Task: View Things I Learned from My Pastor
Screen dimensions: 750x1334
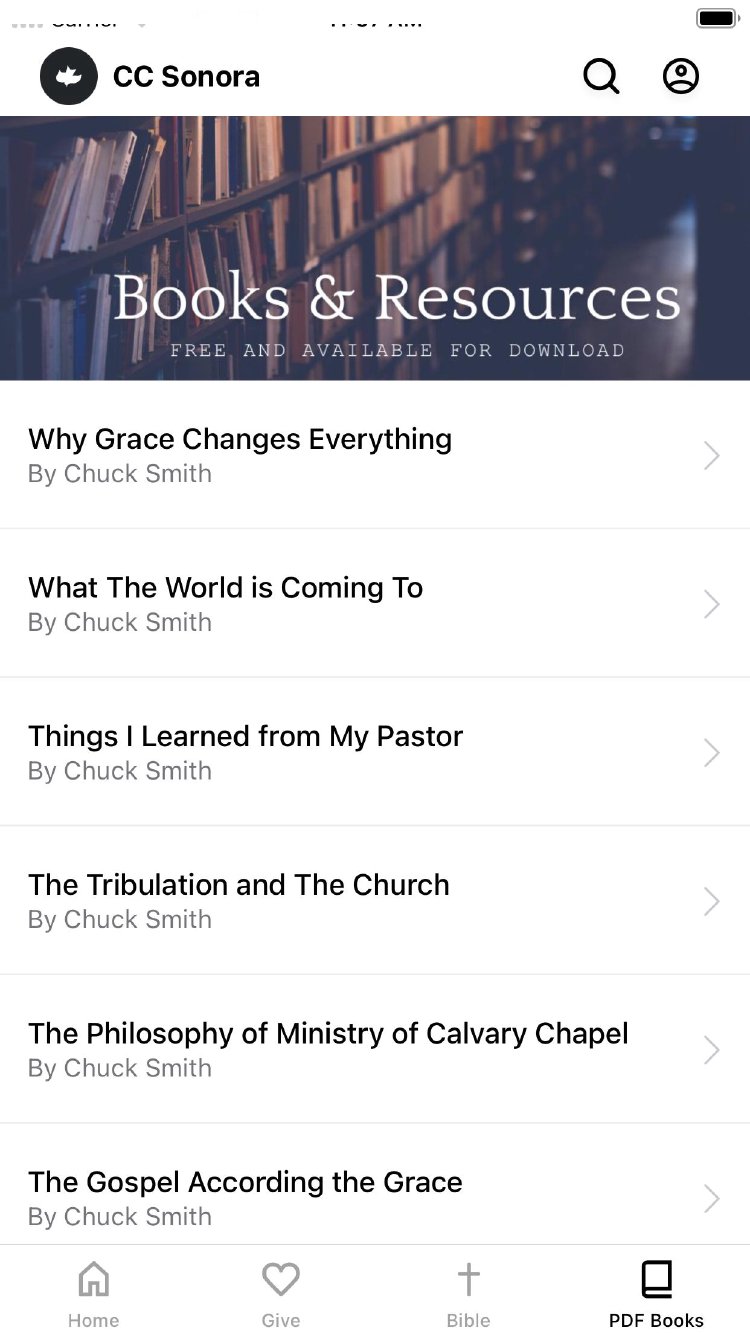Action: click(374, 752)
